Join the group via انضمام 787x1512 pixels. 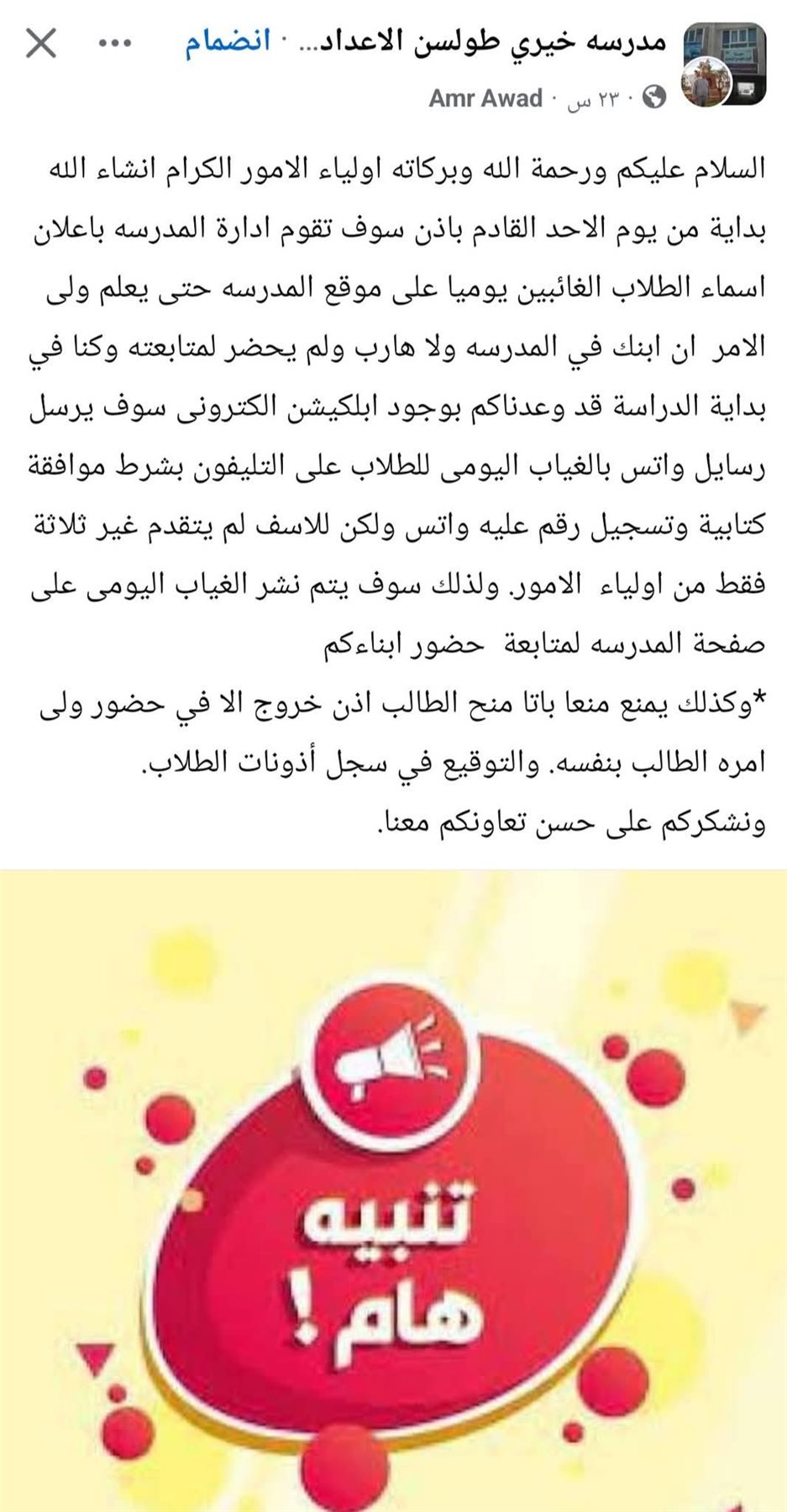pos(228,43)
